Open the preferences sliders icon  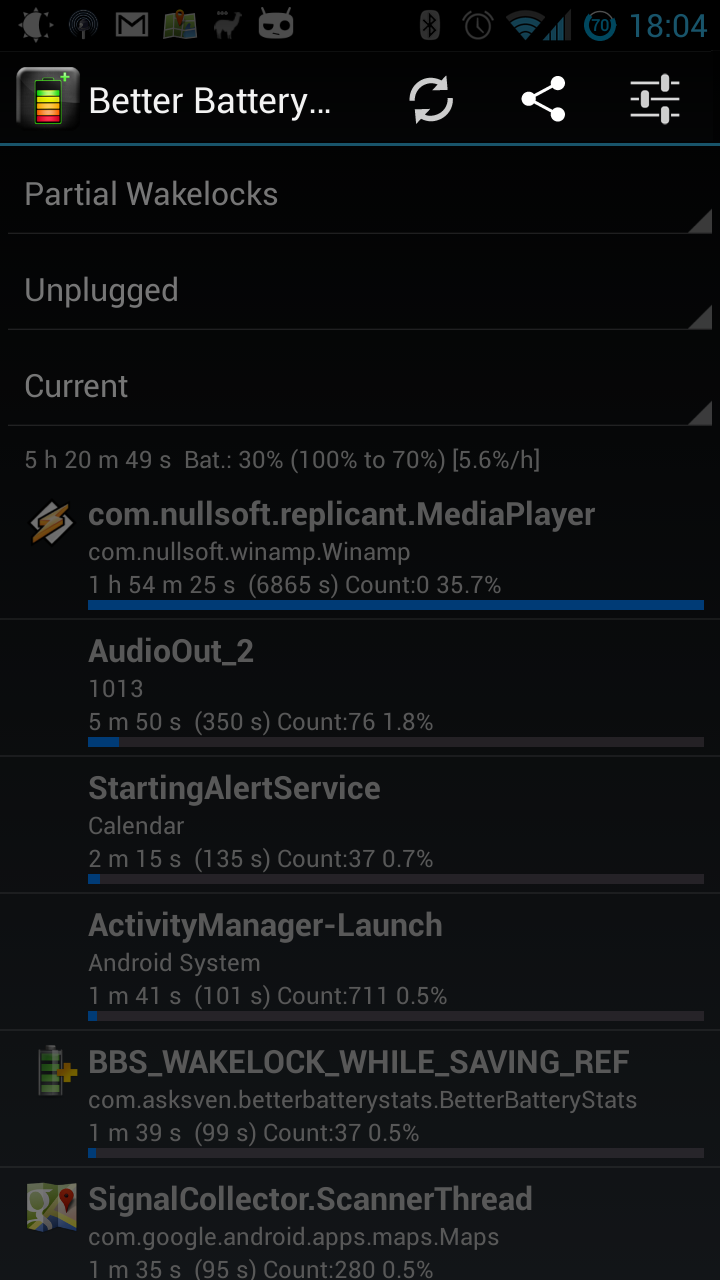point(655,100)
